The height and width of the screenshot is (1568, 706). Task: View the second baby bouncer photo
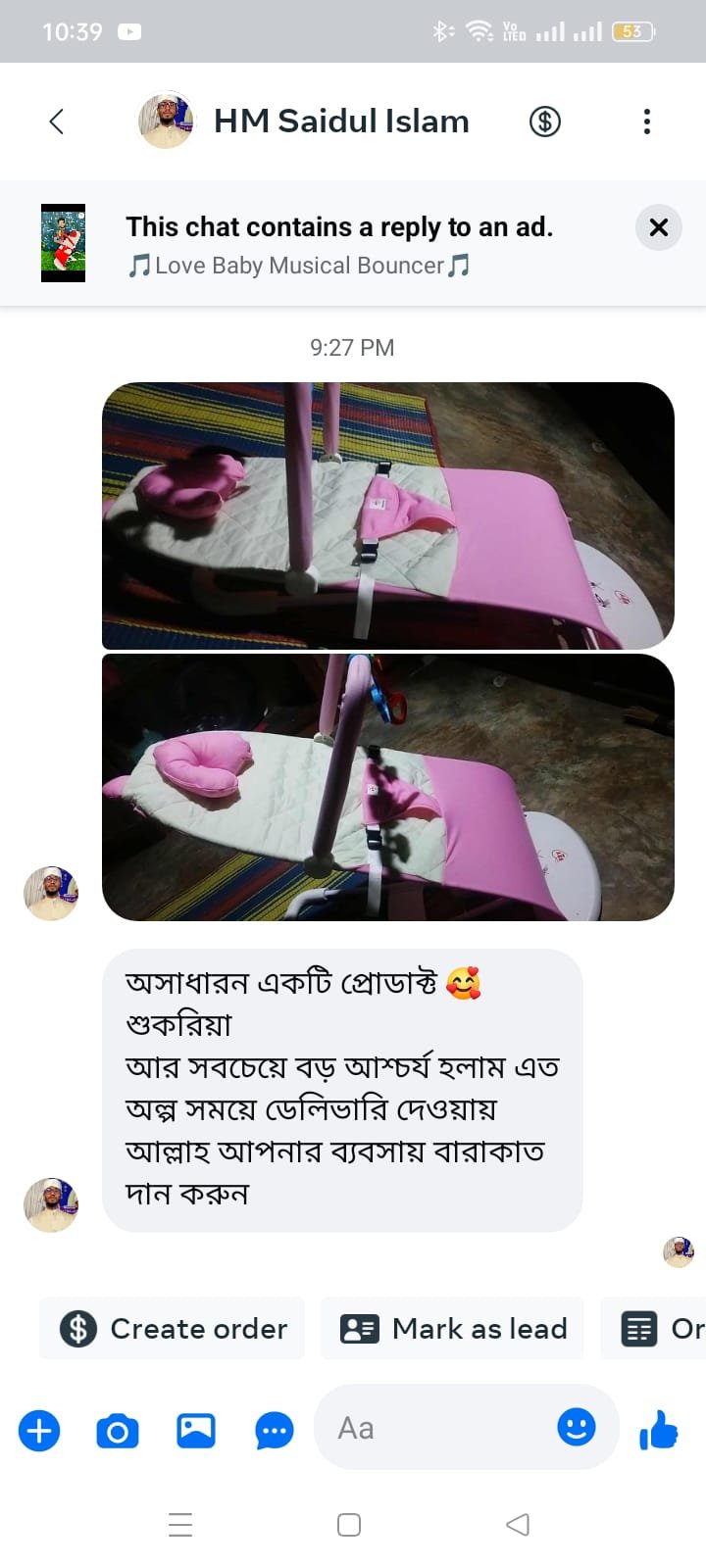(387, 788)
